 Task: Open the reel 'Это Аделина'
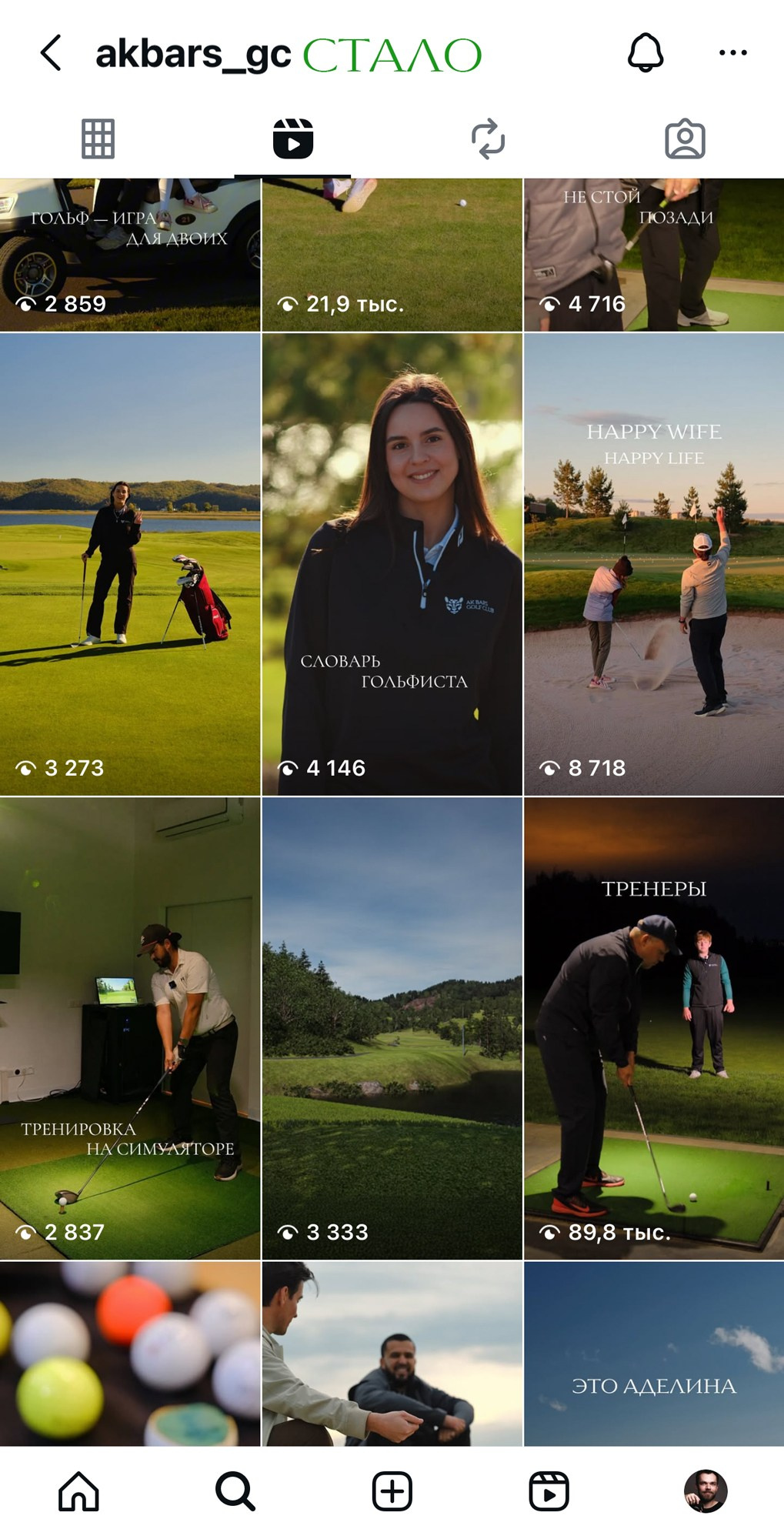point(653,1354)
